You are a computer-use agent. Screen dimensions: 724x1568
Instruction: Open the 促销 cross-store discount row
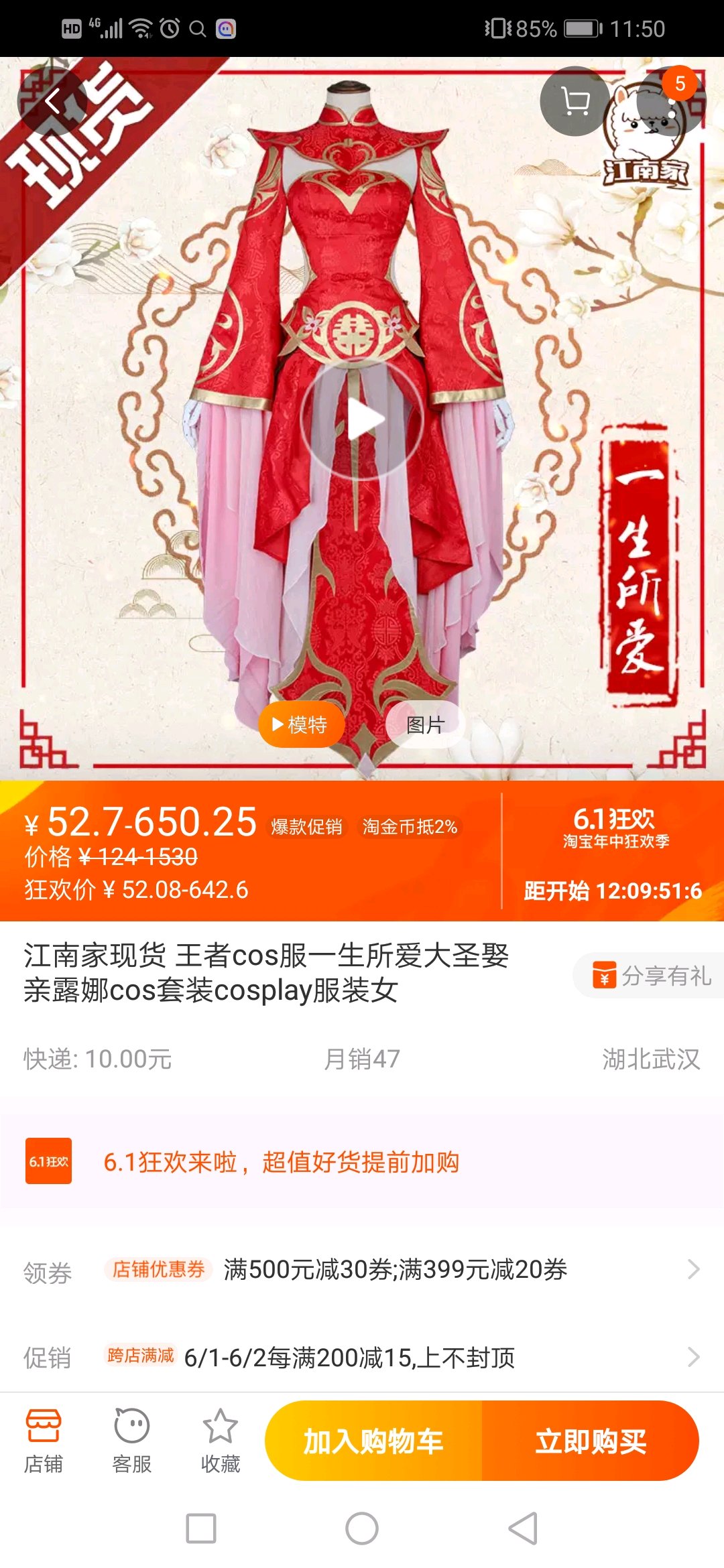click(x=362, y=1358)
